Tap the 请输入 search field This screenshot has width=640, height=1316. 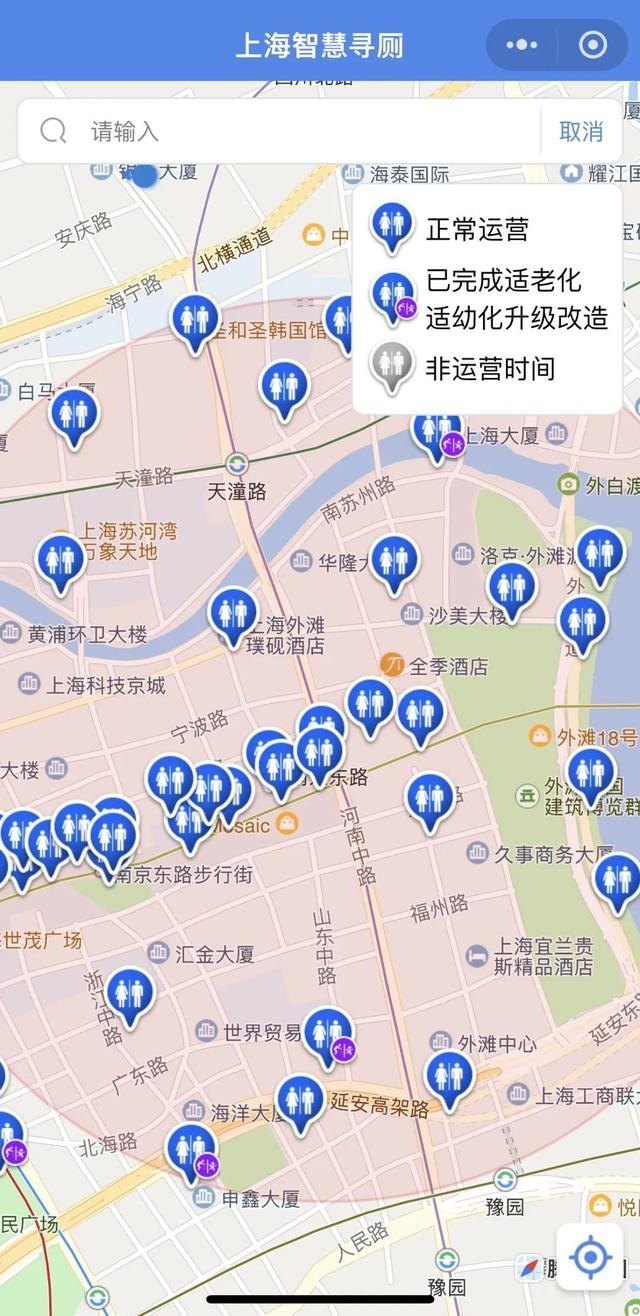pos(300,131)
